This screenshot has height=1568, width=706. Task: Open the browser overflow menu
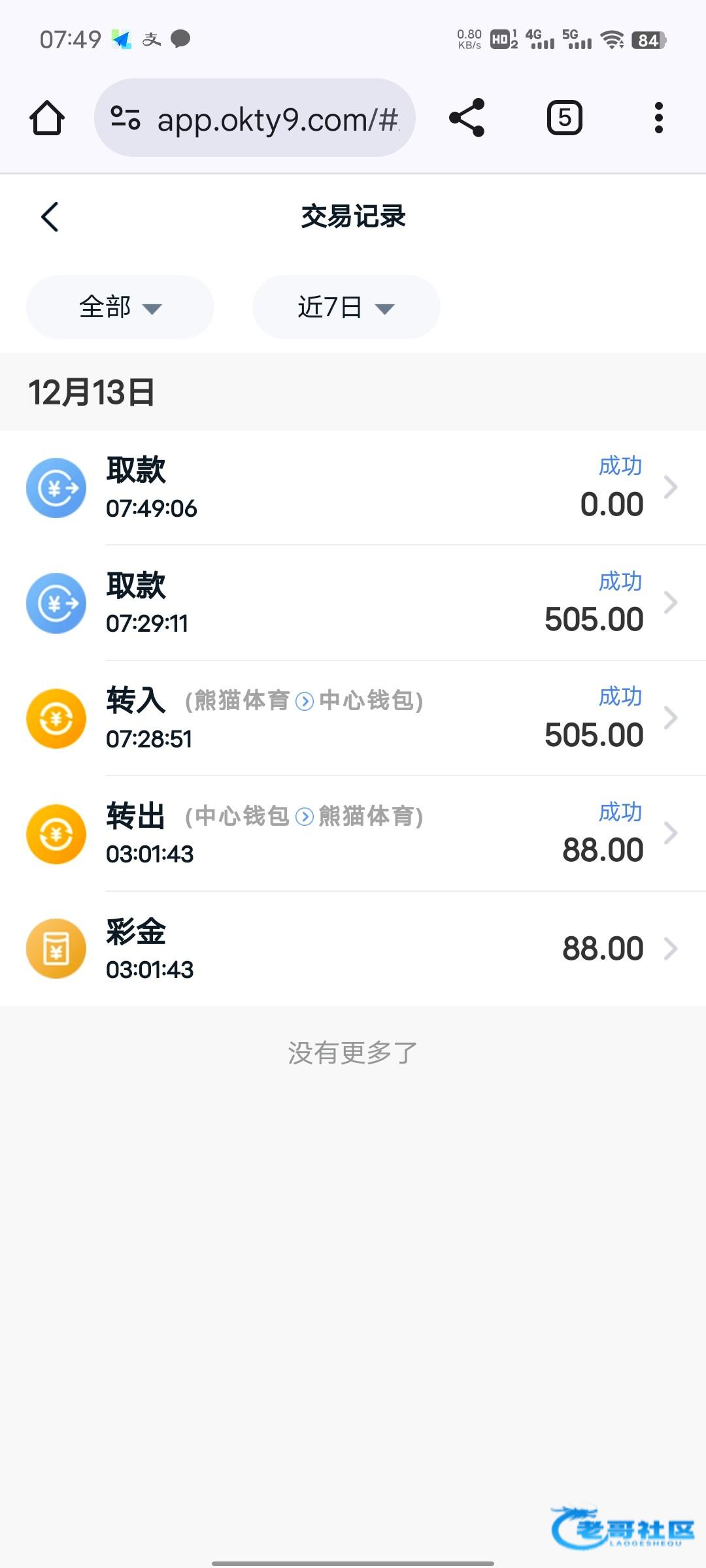click(658, 118)
